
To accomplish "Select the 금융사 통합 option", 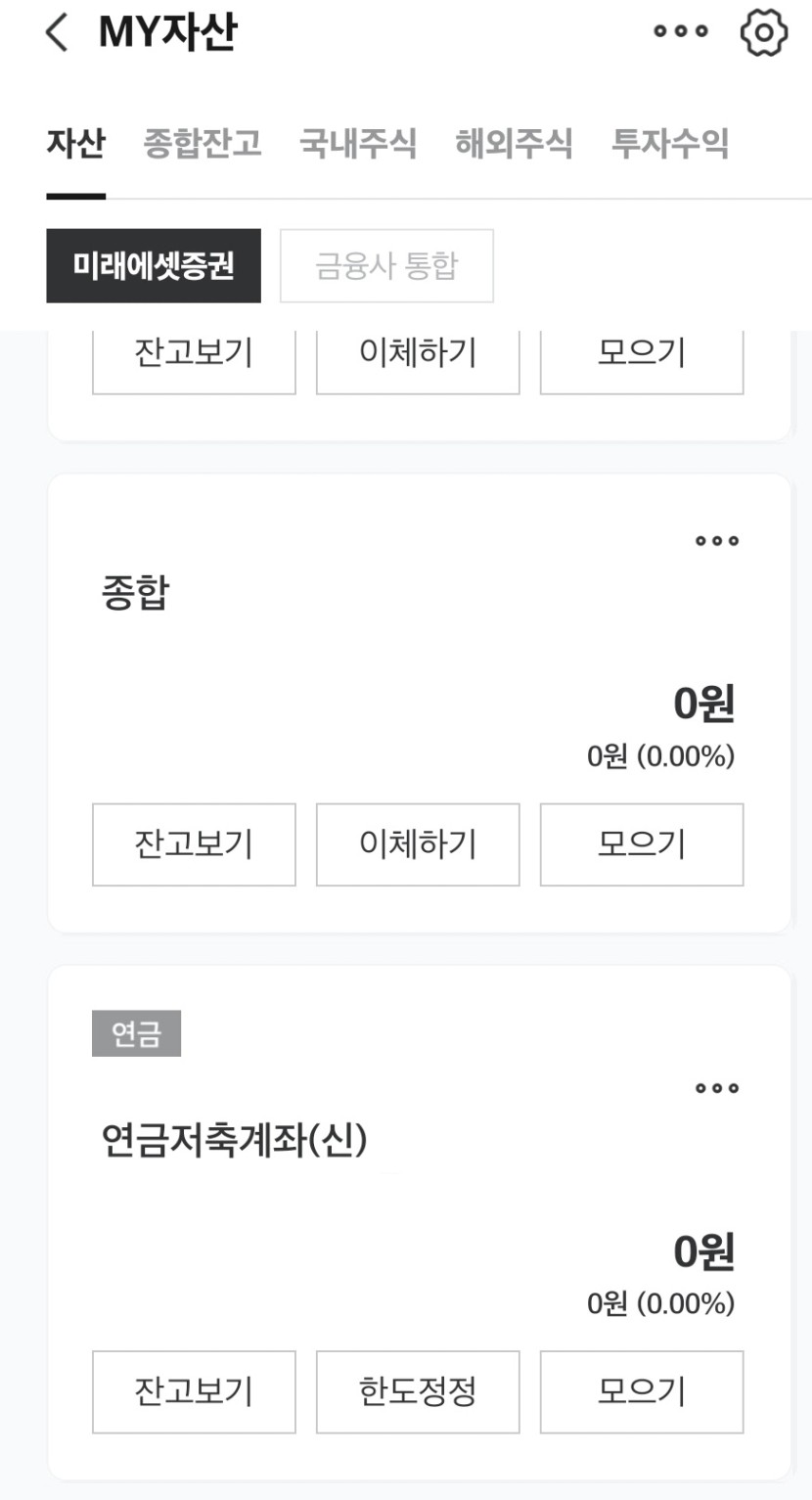I will 386,266.
